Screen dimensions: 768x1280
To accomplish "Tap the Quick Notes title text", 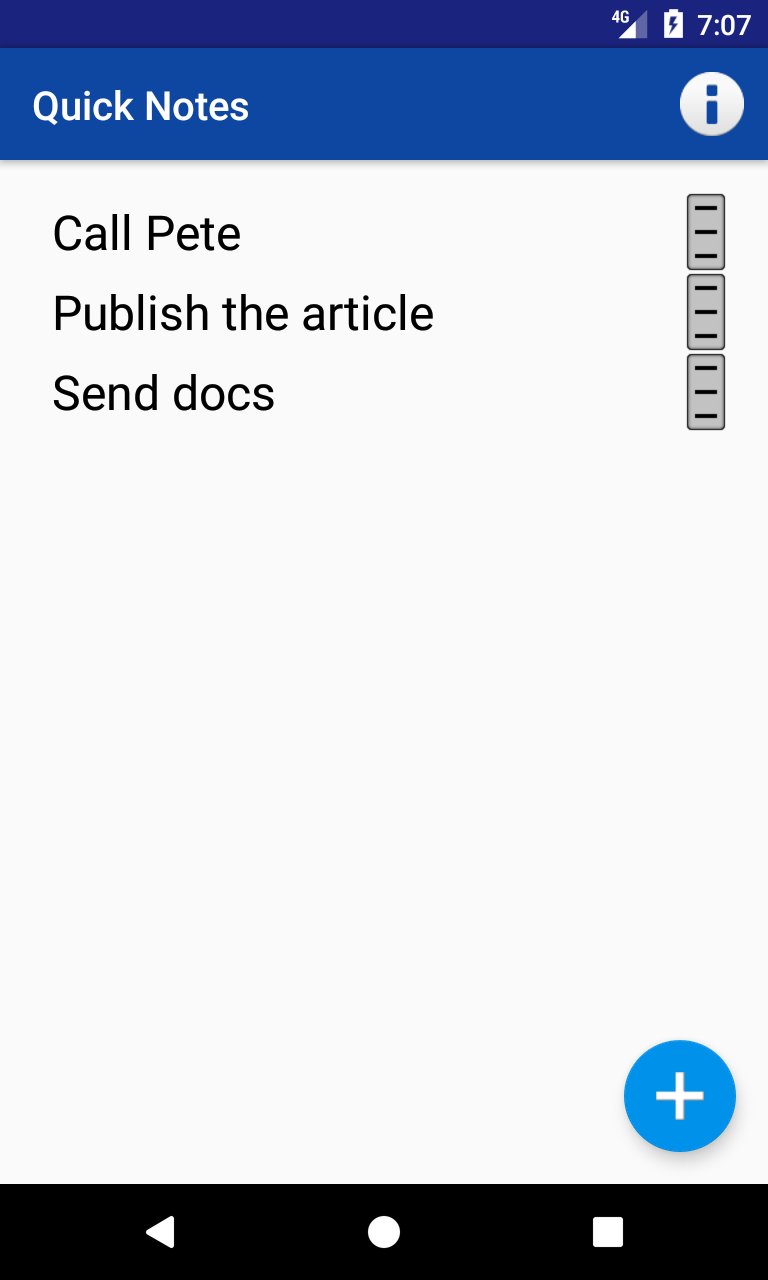I will click(x=140, y=104).
